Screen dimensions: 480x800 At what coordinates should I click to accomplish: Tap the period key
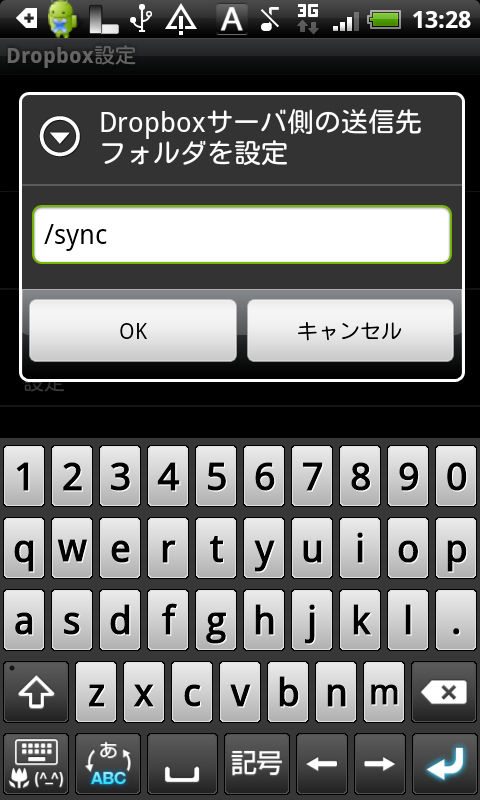pyautogui.click(x=456, y=620)
